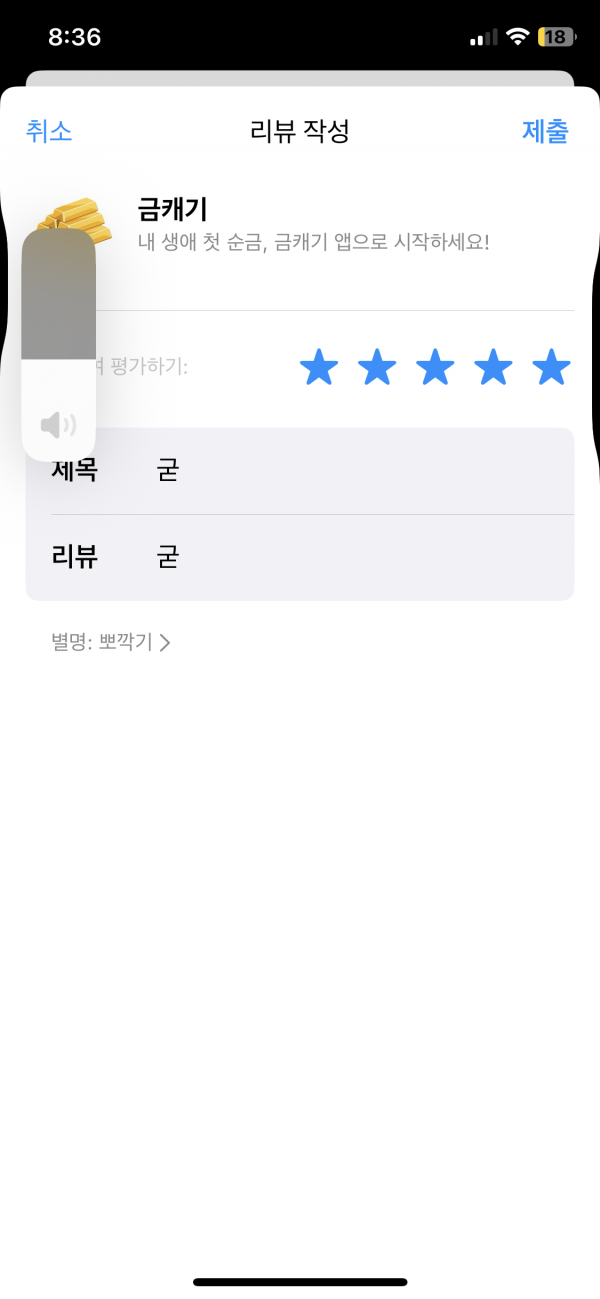
Task: Set rating to three stars
Action: click(x=435, y=367)
